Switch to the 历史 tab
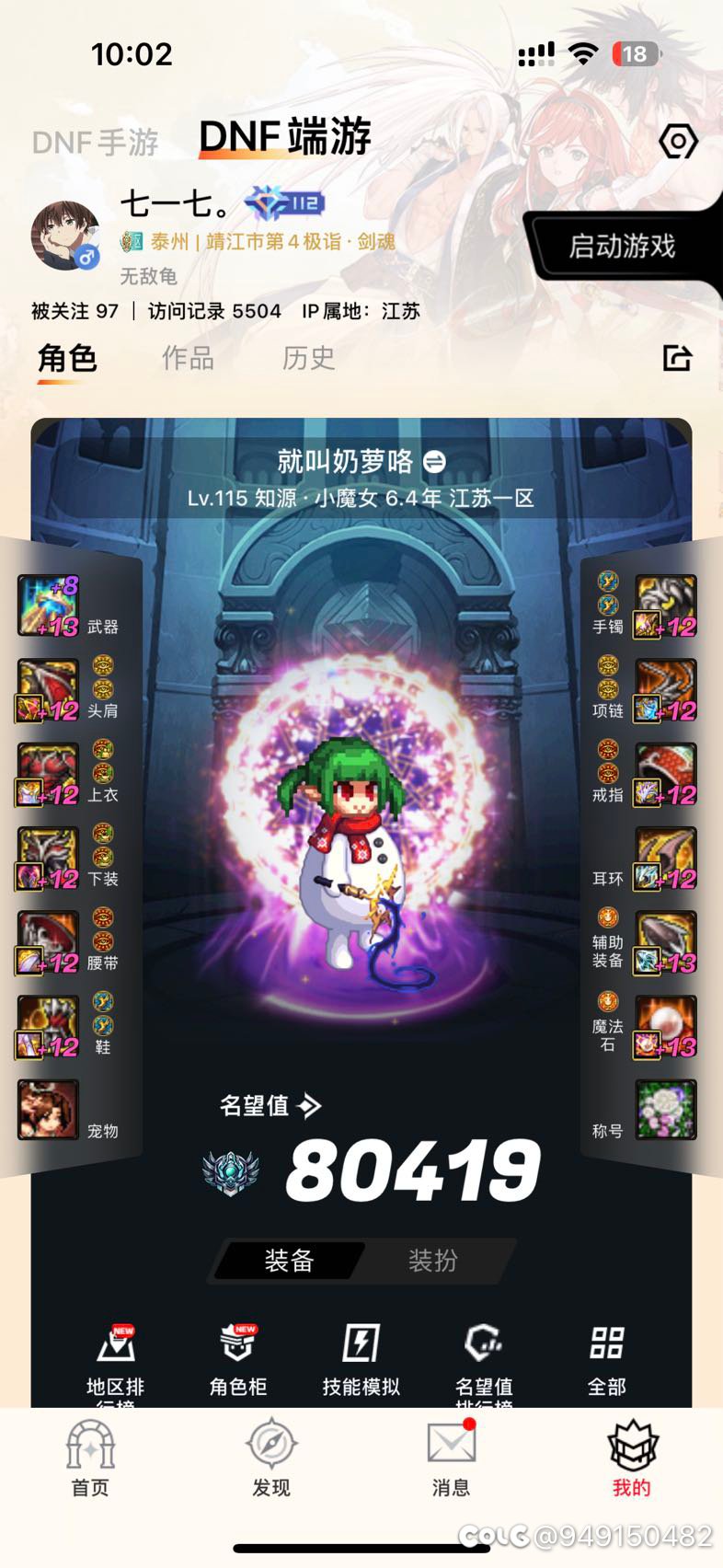 308,358
